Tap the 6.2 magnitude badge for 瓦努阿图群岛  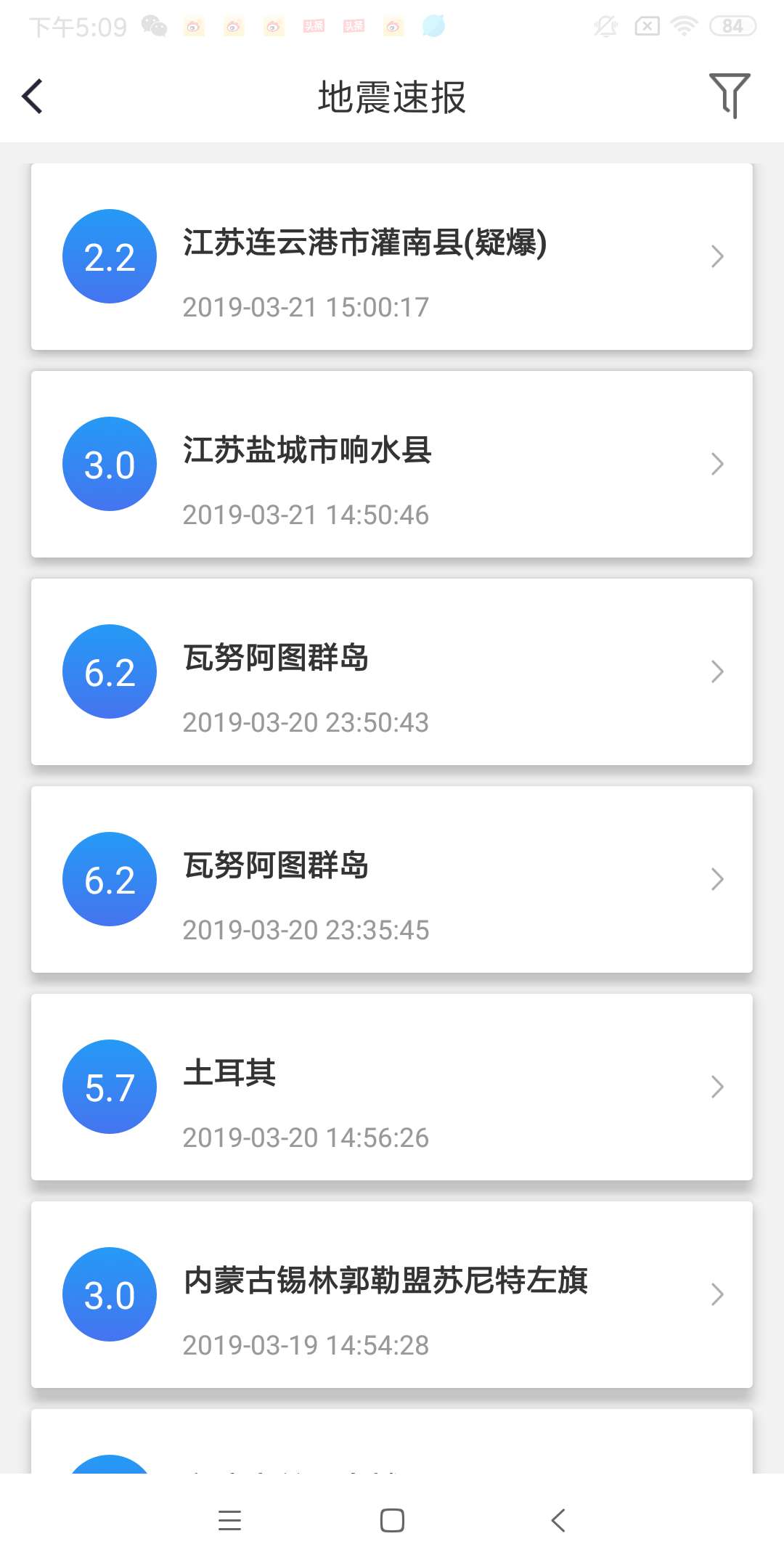tap(109, 671)
